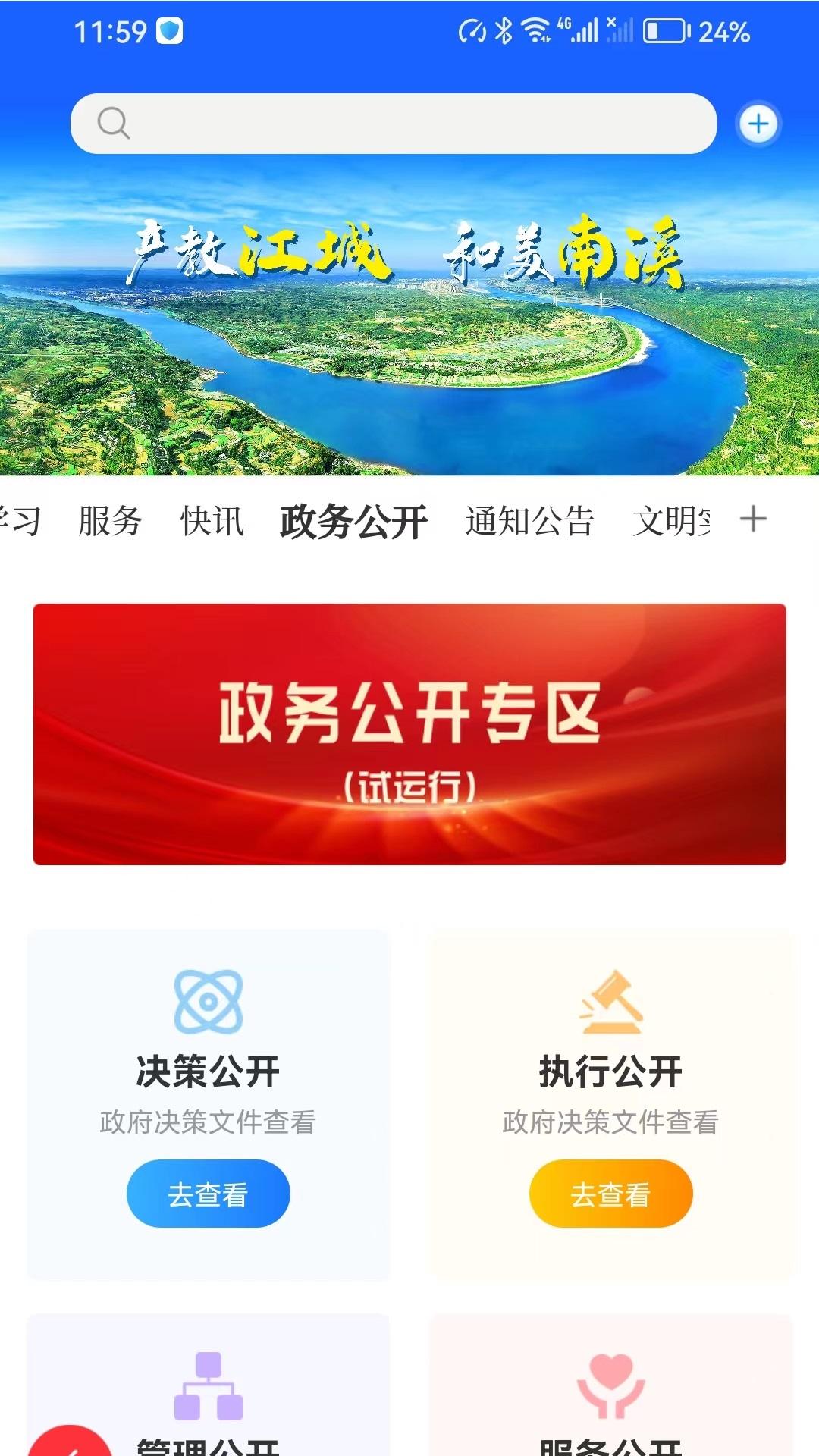Expand more channels with the plus after the tabs
The image size is (819, 1456).
point(755,519)
